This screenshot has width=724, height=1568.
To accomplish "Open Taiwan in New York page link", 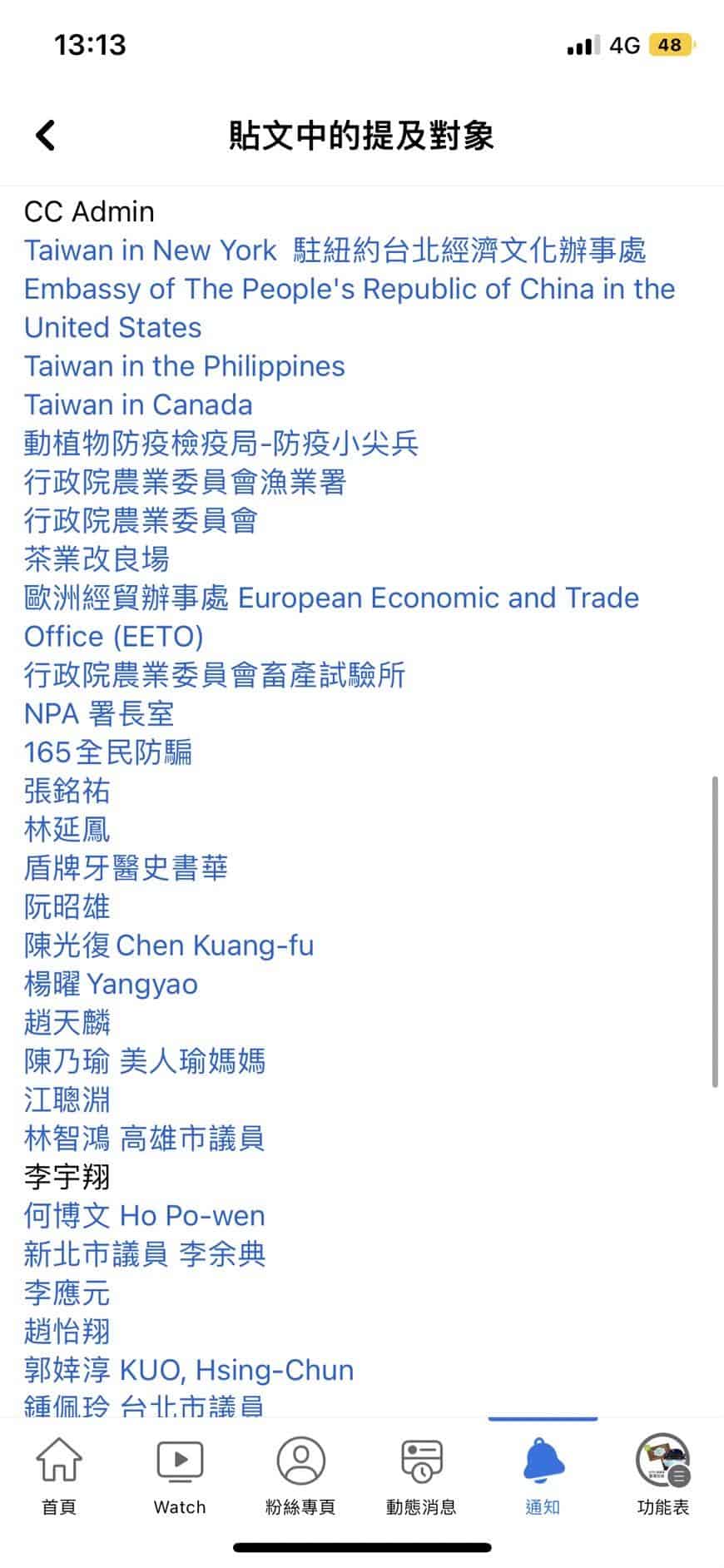I will [335, 251].
